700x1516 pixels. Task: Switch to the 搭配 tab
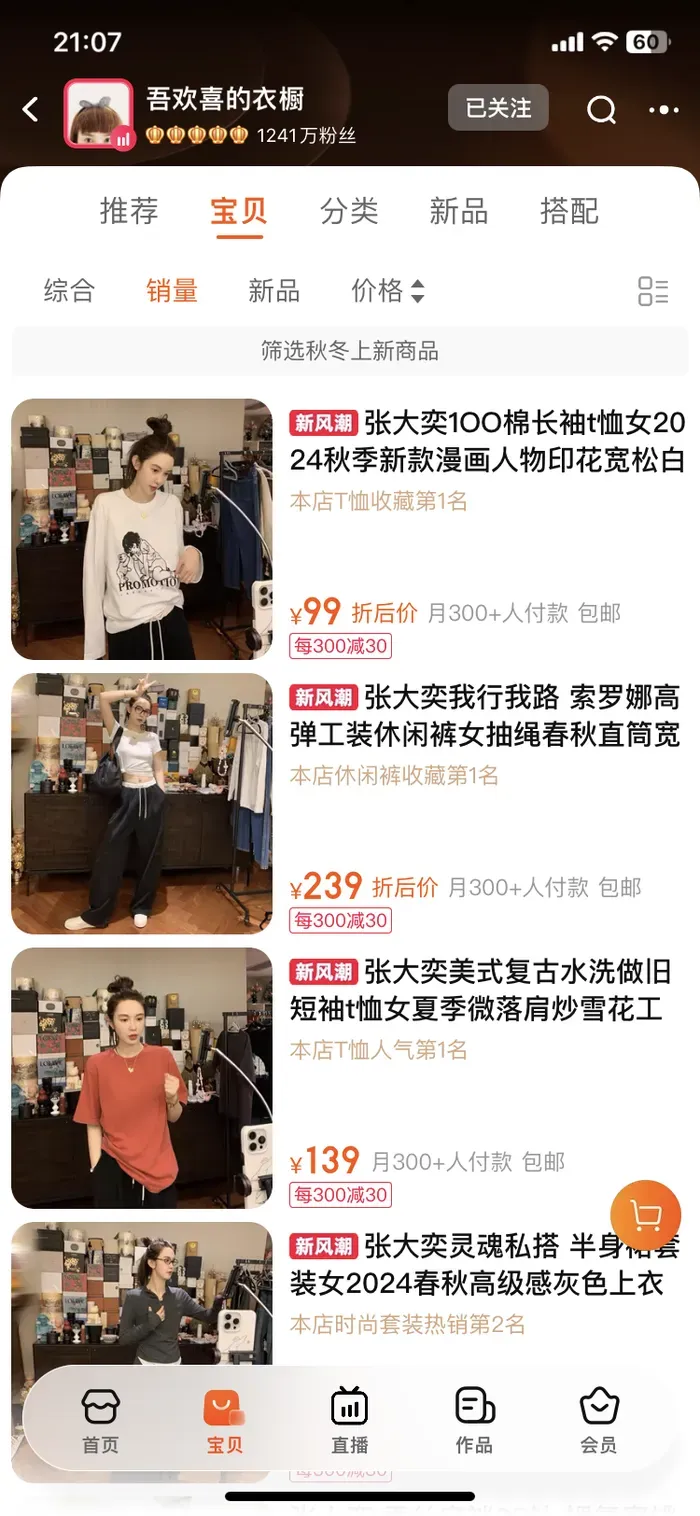569,211
